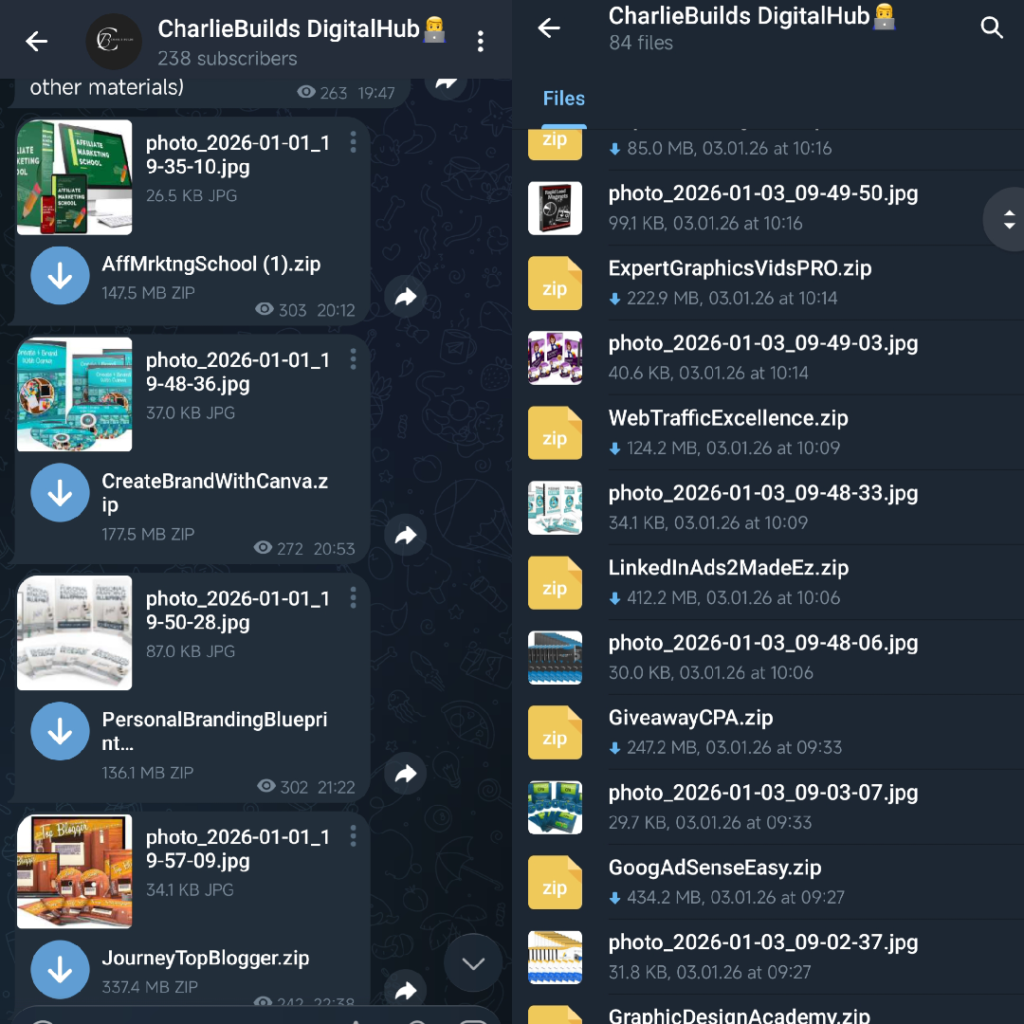Forward the CreateBrandWithCanva post
Image resolution: width=1024 pixels, height=1024 pixels.
point(405,536)
